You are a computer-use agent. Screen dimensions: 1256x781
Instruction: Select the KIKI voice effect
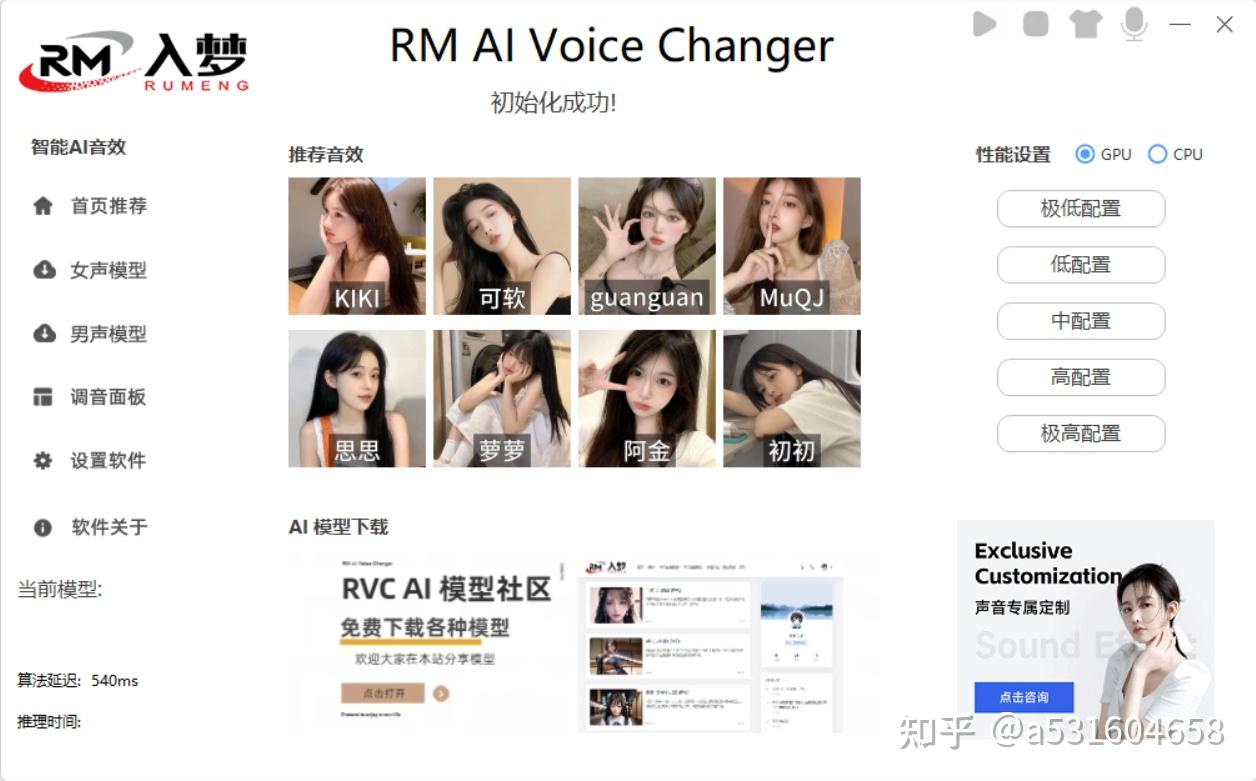click(357, 246)
